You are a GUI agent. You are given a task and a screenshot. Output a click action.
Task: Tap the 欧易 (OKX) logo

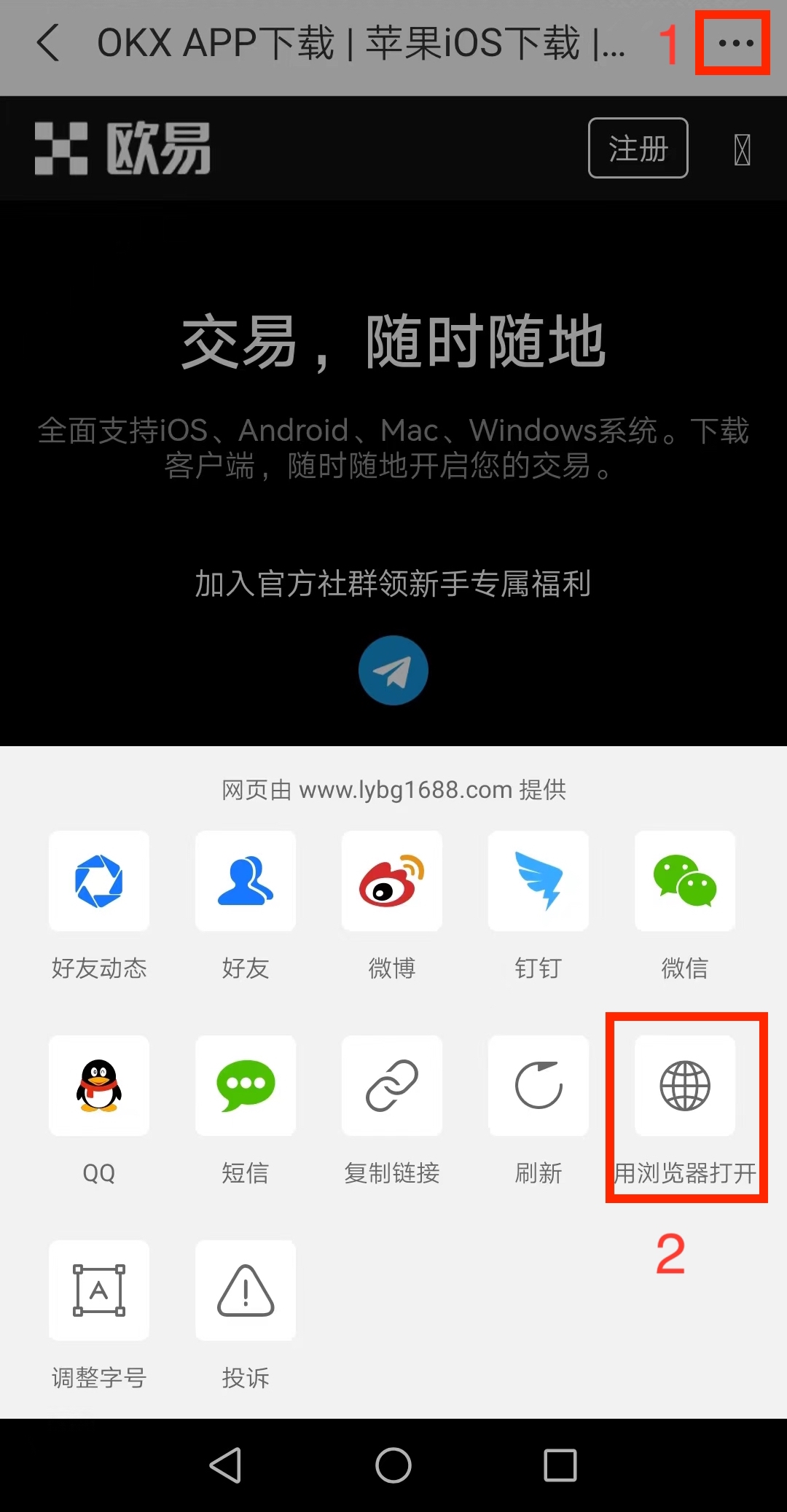(x=122, y=148)
